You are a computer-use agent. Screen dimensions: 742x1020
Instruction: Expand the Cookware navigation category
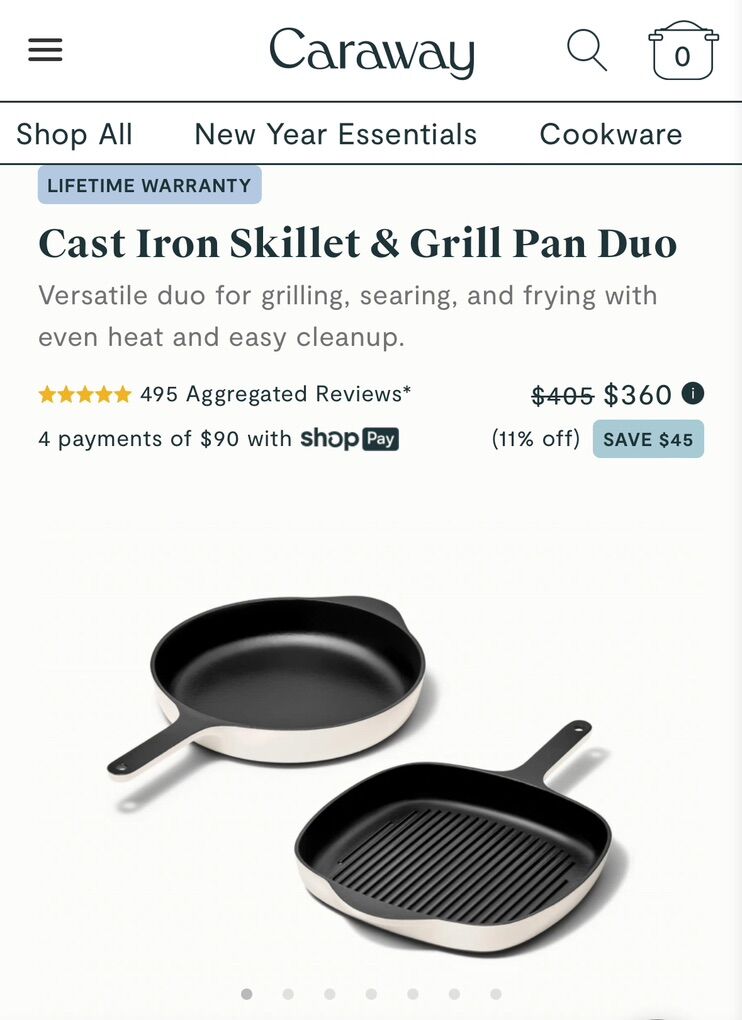click(612, 133)
